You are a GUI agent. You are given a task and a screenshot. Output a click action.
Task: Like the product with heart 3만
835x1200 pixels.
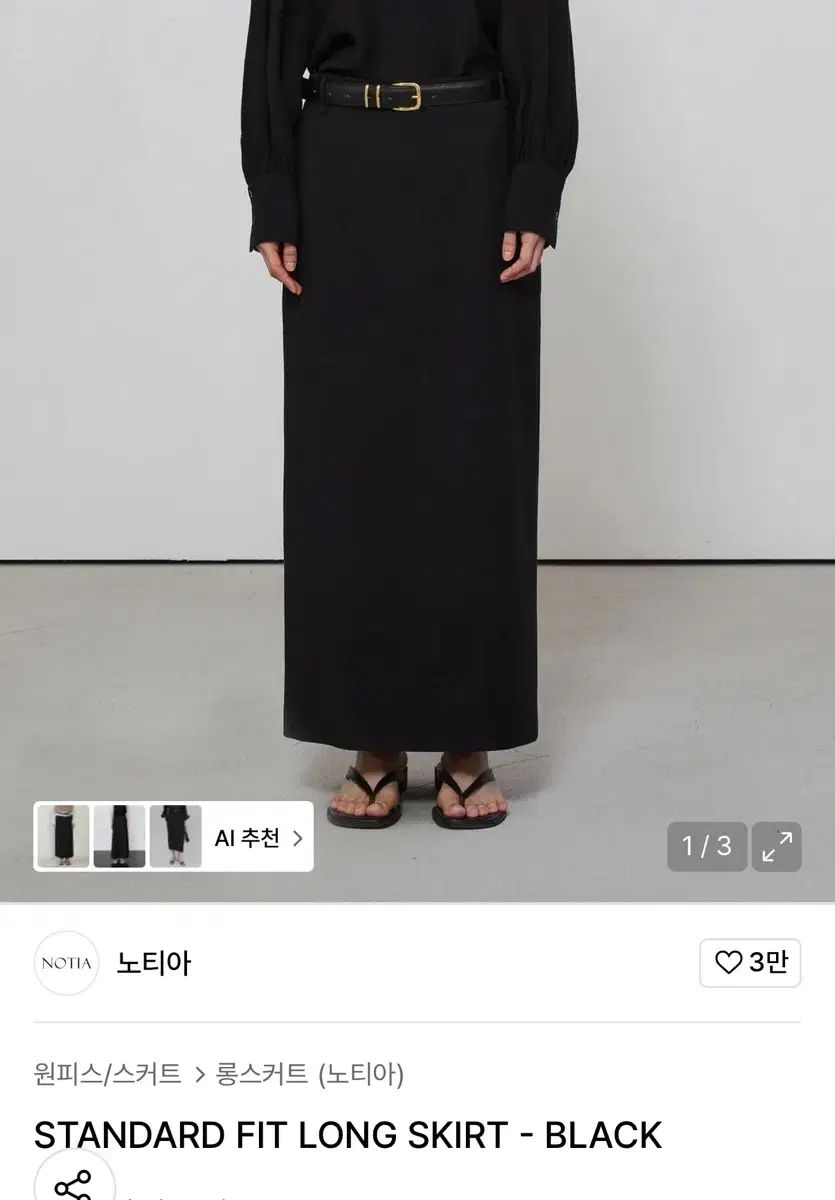[x=750, y=963]
